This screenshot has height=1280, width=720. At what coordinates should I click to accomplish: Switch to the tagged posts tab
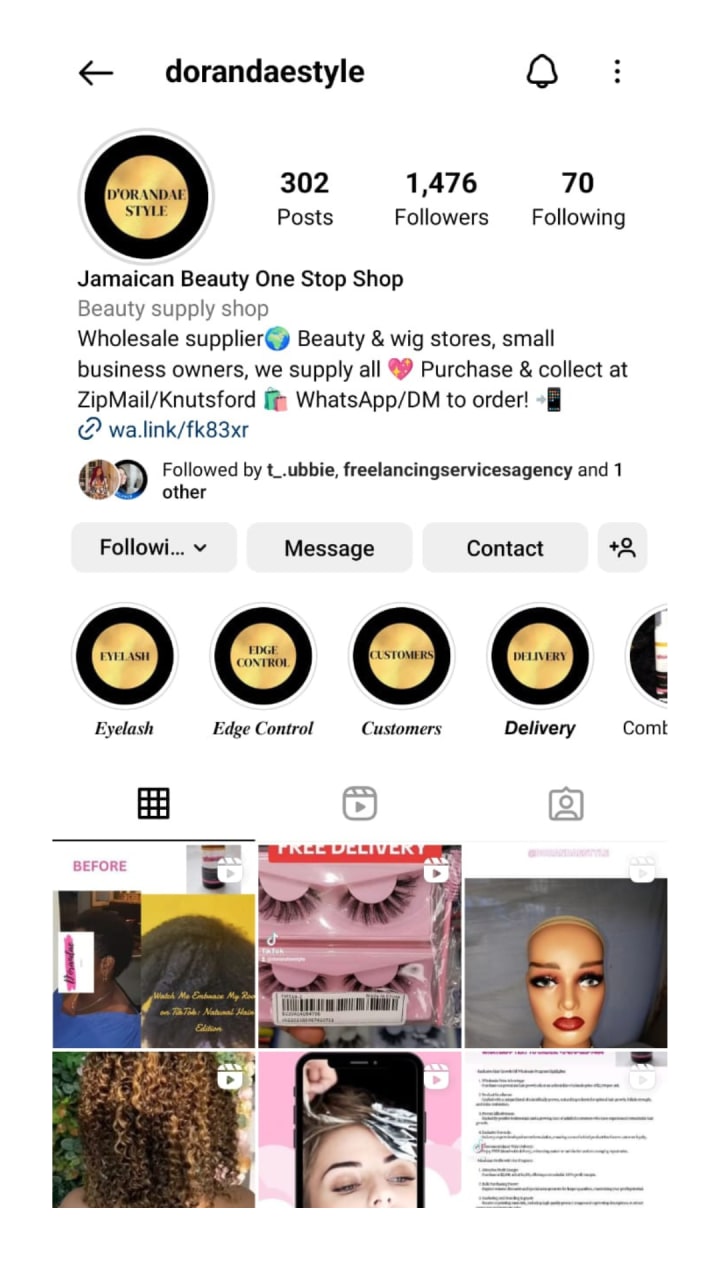point(566,803)
